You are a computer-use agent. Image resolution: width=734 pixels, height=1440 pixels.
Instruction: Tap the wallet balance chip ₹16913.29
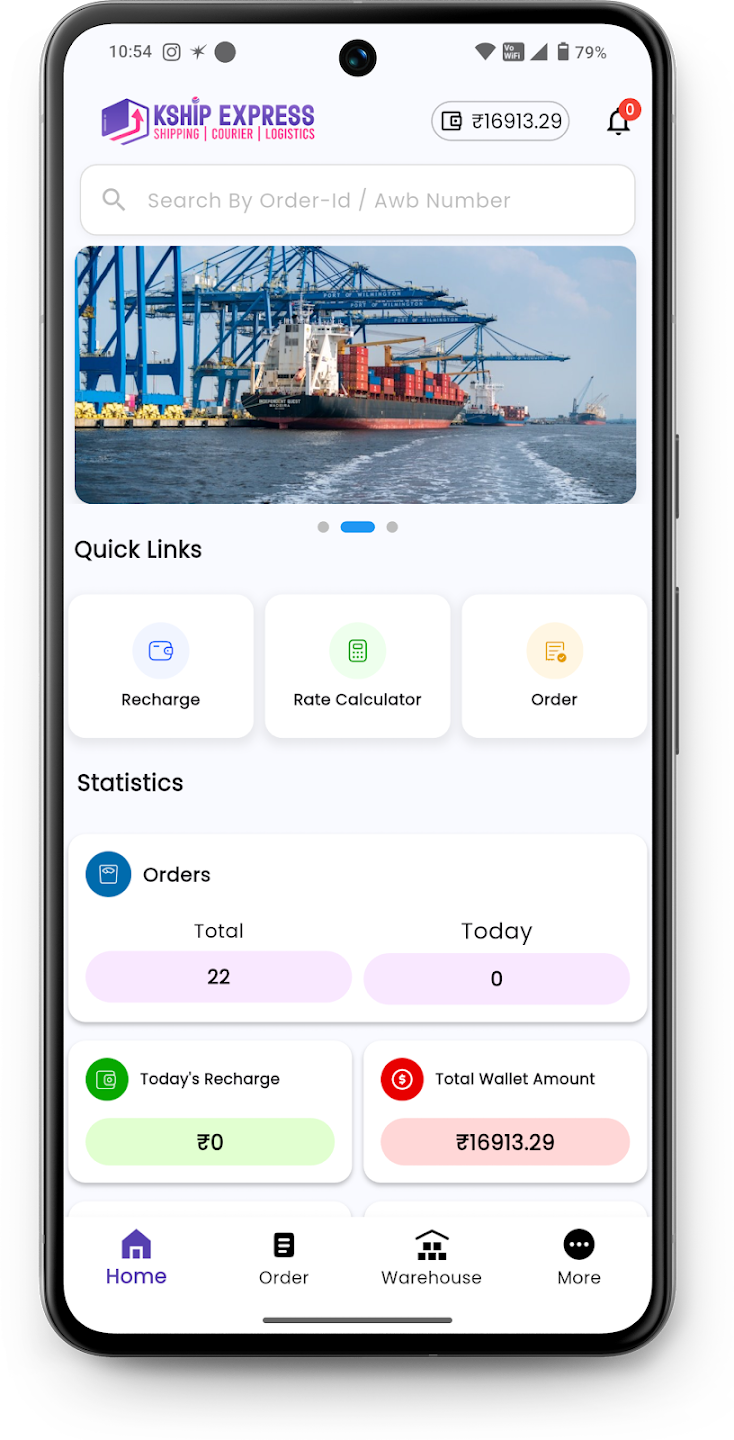point(501,121)
